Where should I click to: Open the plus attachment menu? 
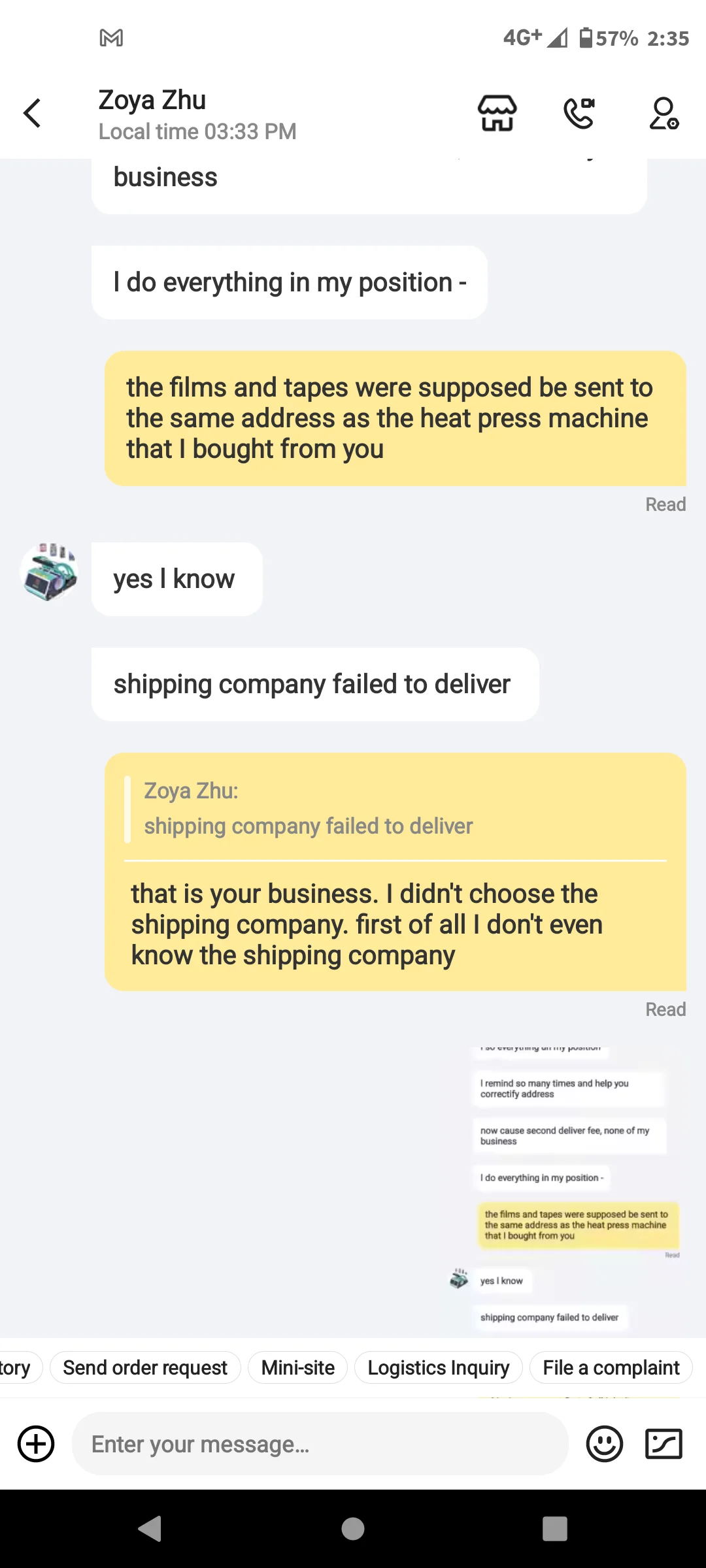[x=36, y=1444]
